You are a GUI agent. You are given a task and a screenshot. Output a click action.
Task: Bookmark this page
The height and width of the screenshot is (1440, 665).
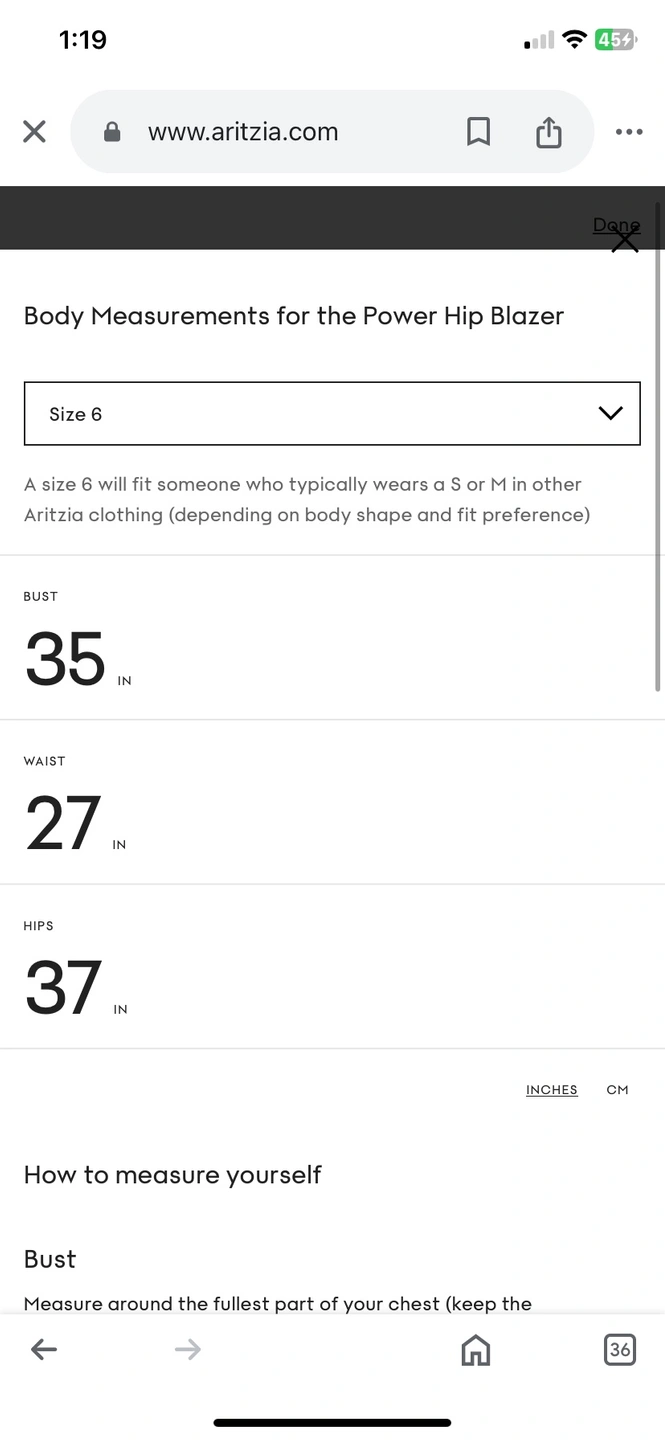tap(478, 132)
